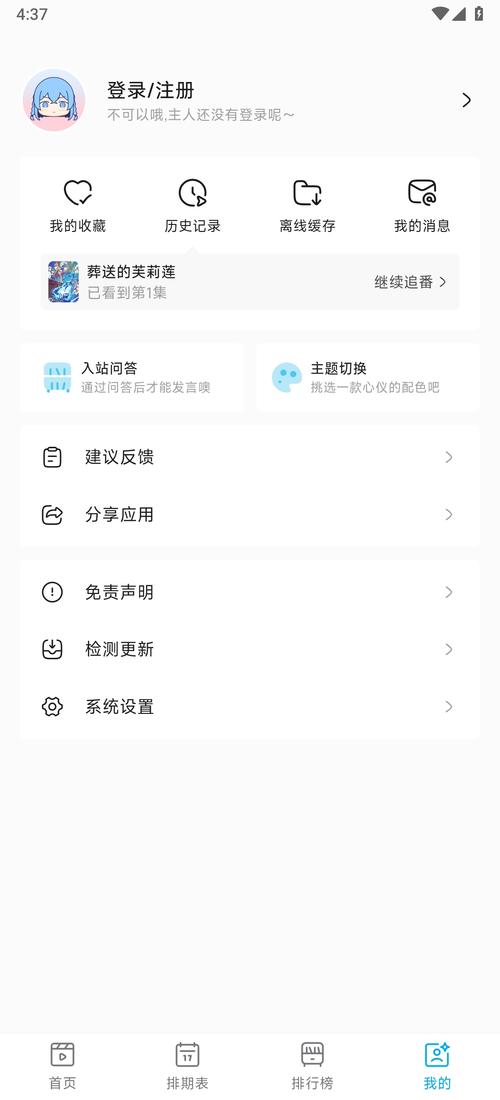Switch to the 排行榜 tab

click(312, 1066)
